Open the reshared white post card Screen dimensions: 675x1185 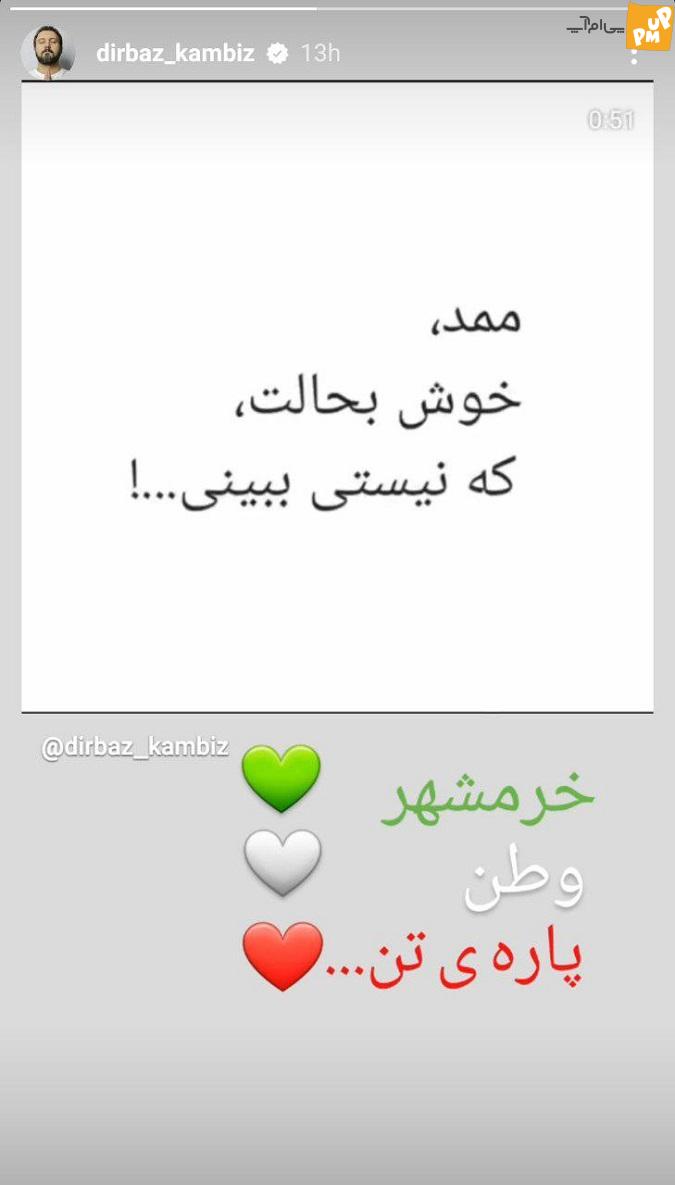pyautogui.click(x=337, y=397)
